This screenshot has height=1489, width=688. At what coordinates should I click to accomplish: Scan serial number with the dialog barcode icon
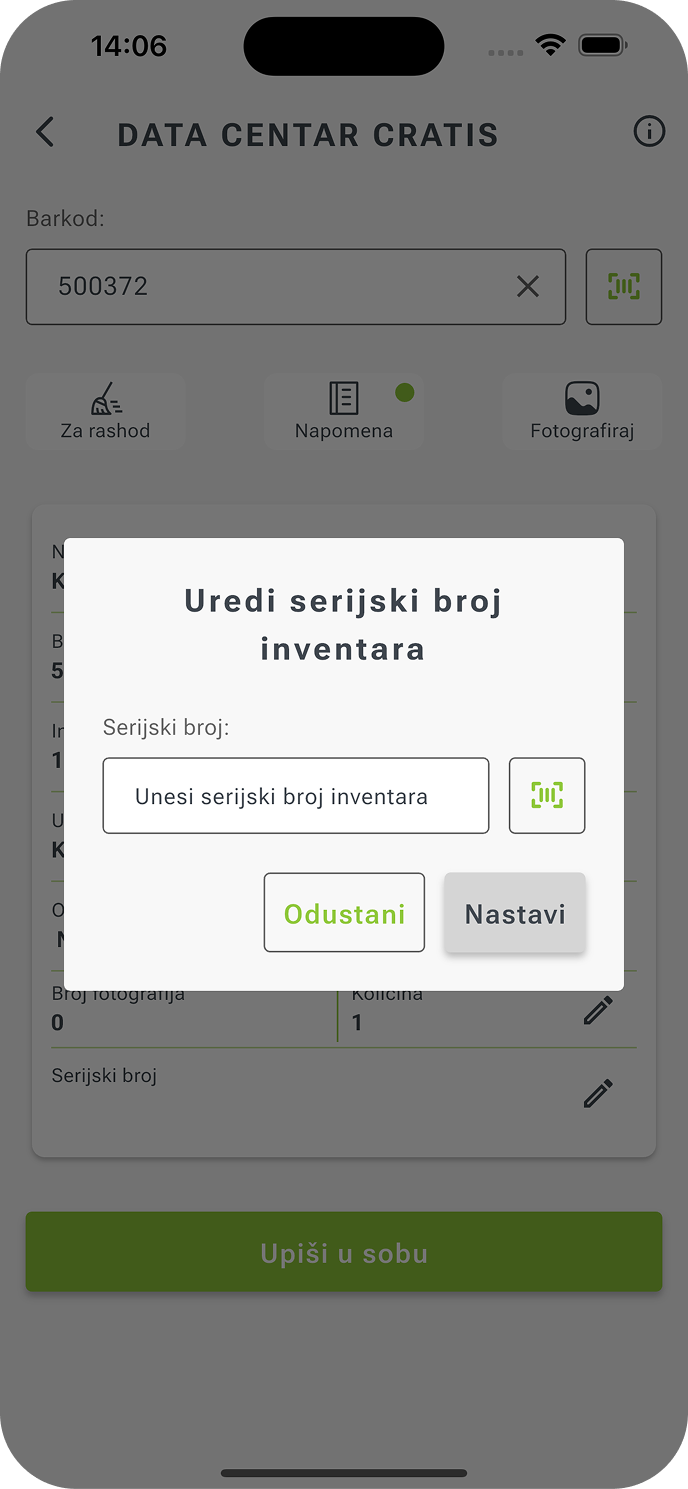coord(547,796)
